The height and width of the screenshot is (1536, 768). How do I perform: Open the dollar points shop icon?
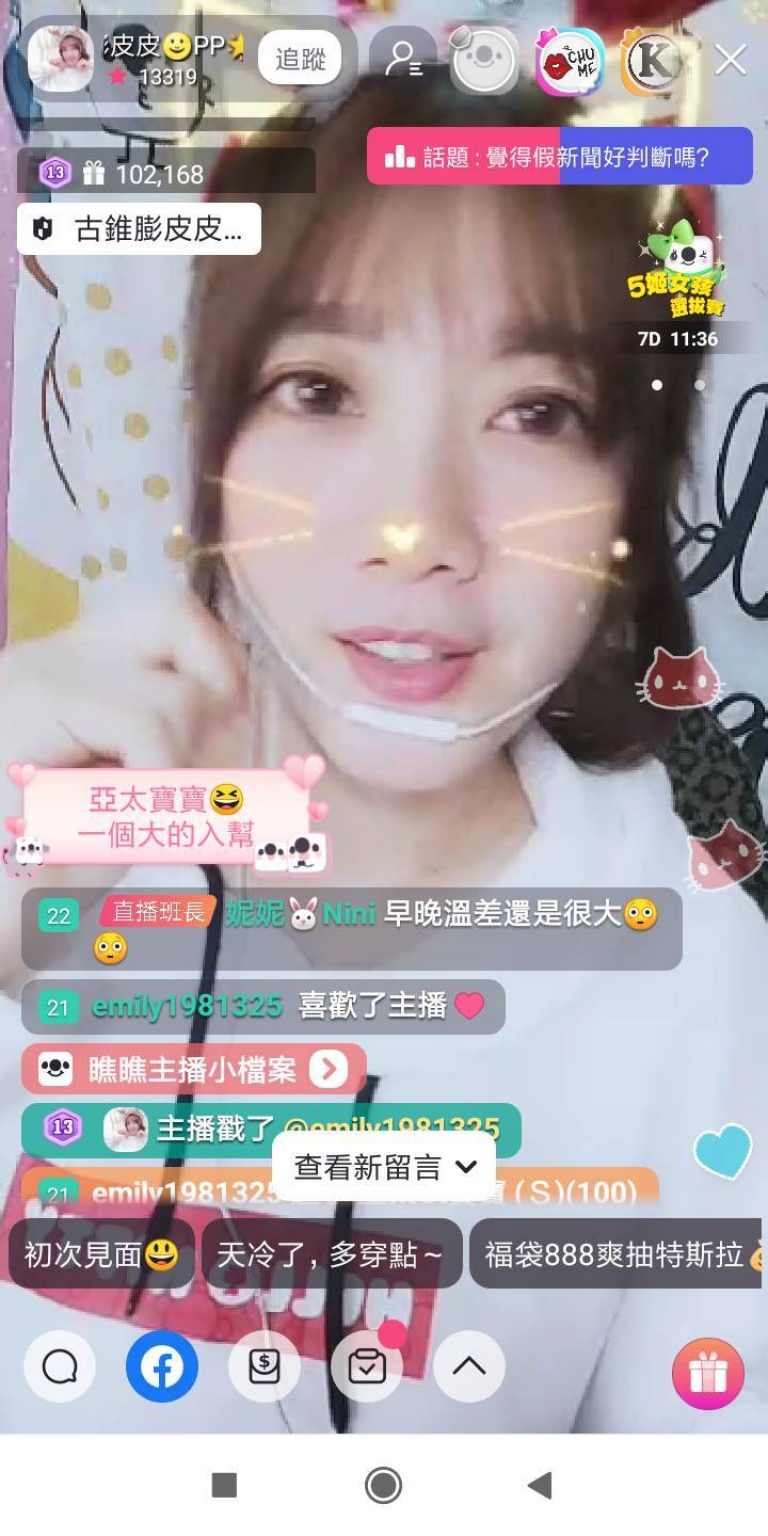pyautogui.click(x=264, y=1366)
